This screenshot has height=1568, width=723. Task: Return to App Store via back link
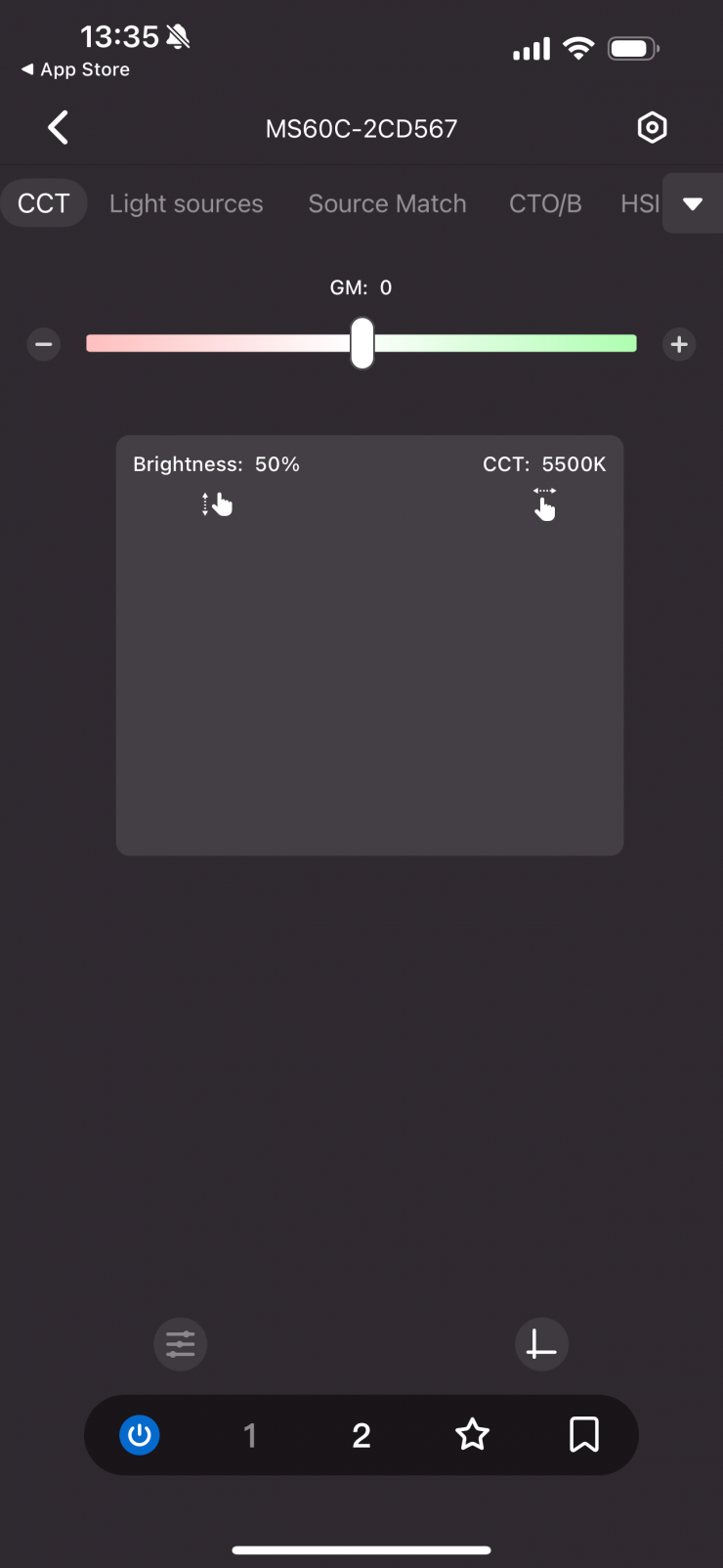coord(76,69)
